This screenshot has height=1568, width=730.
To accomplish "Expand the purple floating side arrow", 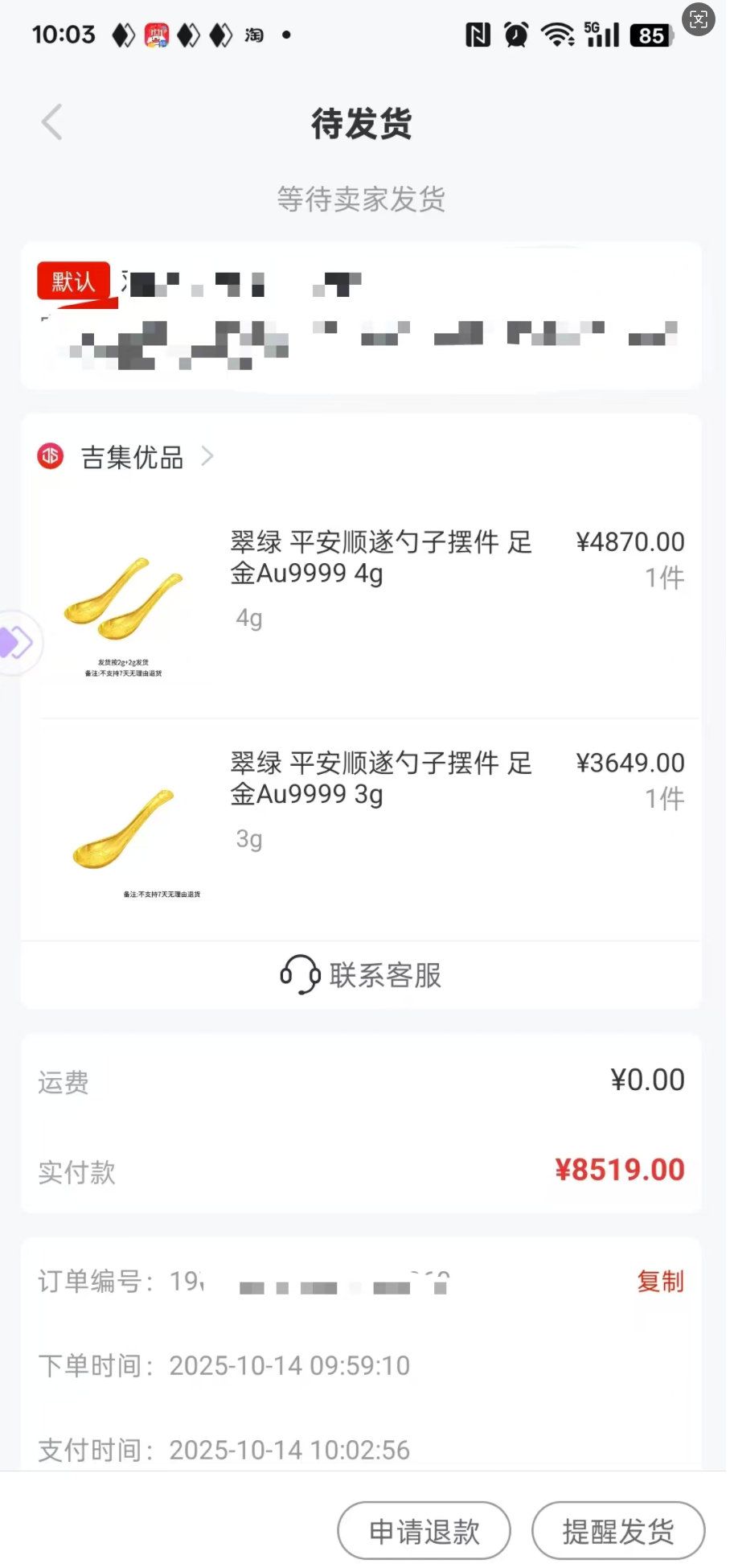I will coord(16,643).
